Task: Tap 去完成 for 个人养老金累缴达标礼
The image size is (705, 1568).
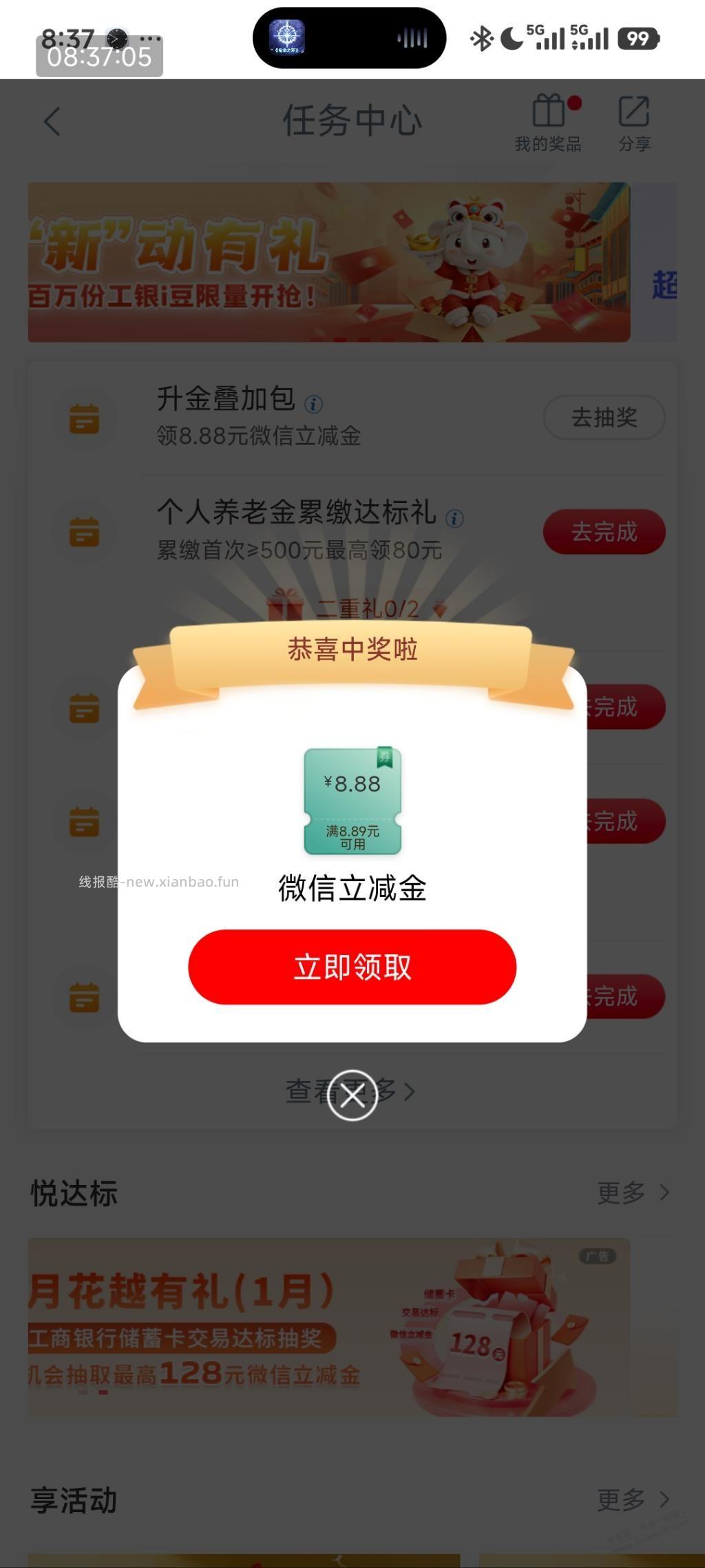Action: click(x=604, y=530)
